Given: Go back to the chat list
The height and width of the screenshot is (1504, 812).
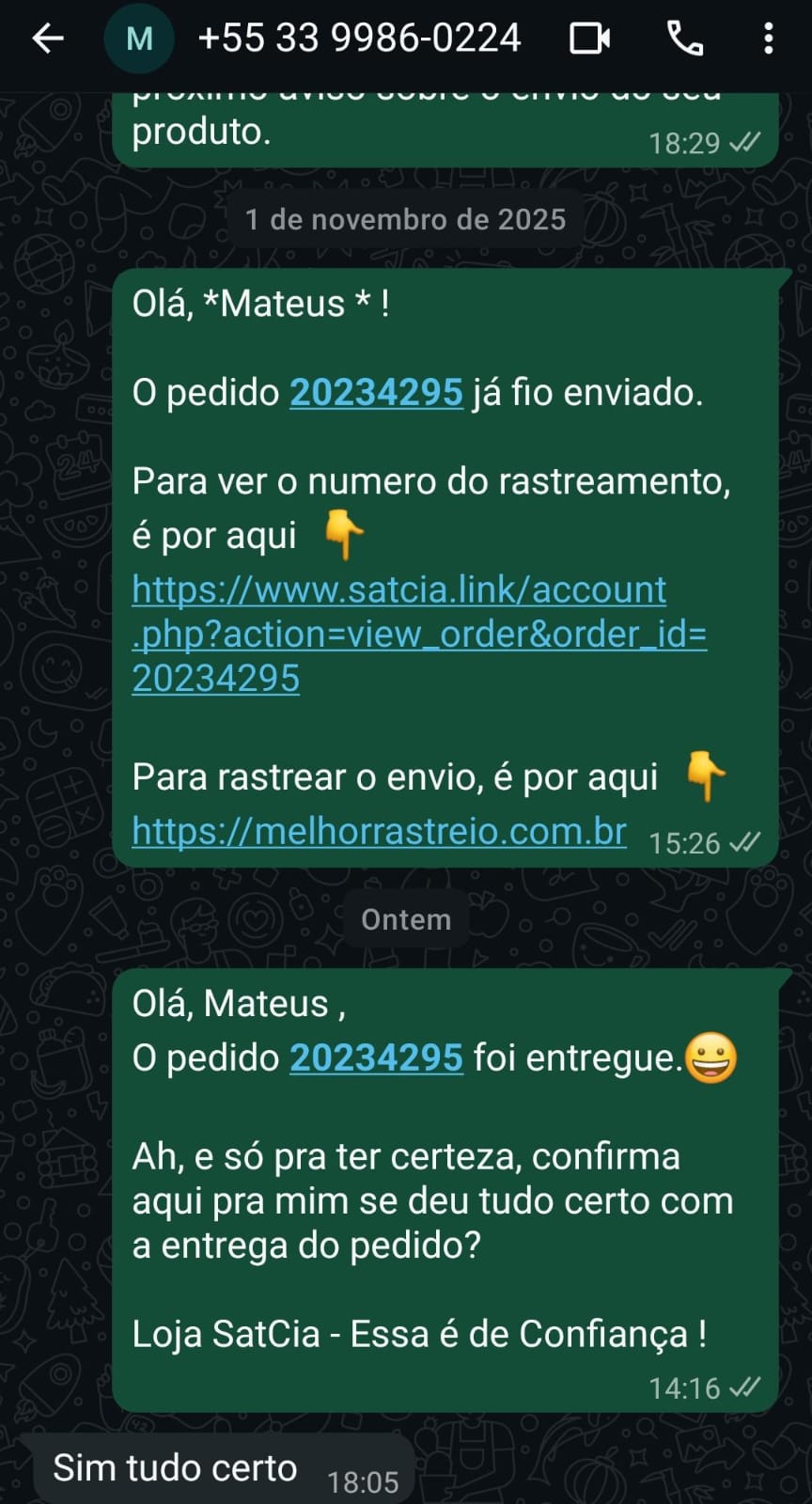Looking at the screenshot, I should (47, 39).
